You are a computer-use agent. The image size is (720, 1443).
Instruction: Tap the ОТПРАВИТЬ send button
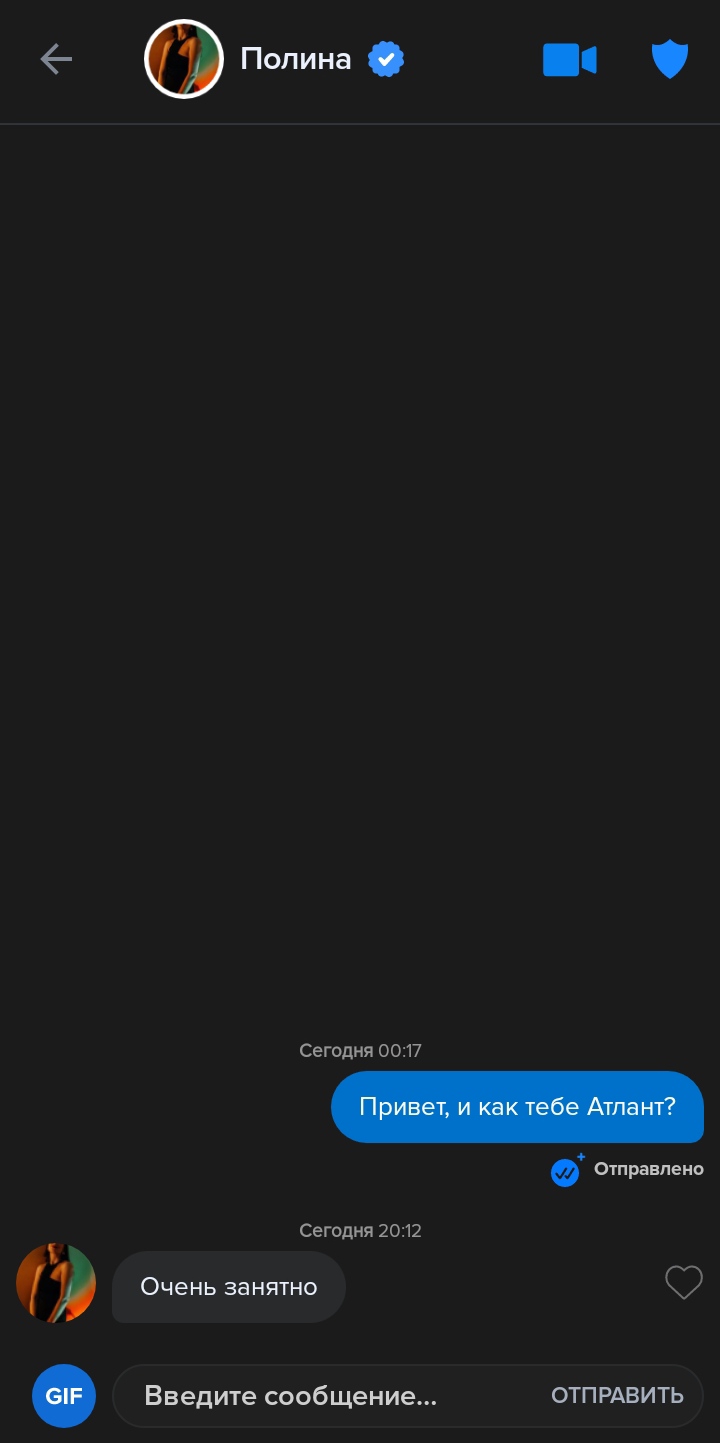point(617,1396)
